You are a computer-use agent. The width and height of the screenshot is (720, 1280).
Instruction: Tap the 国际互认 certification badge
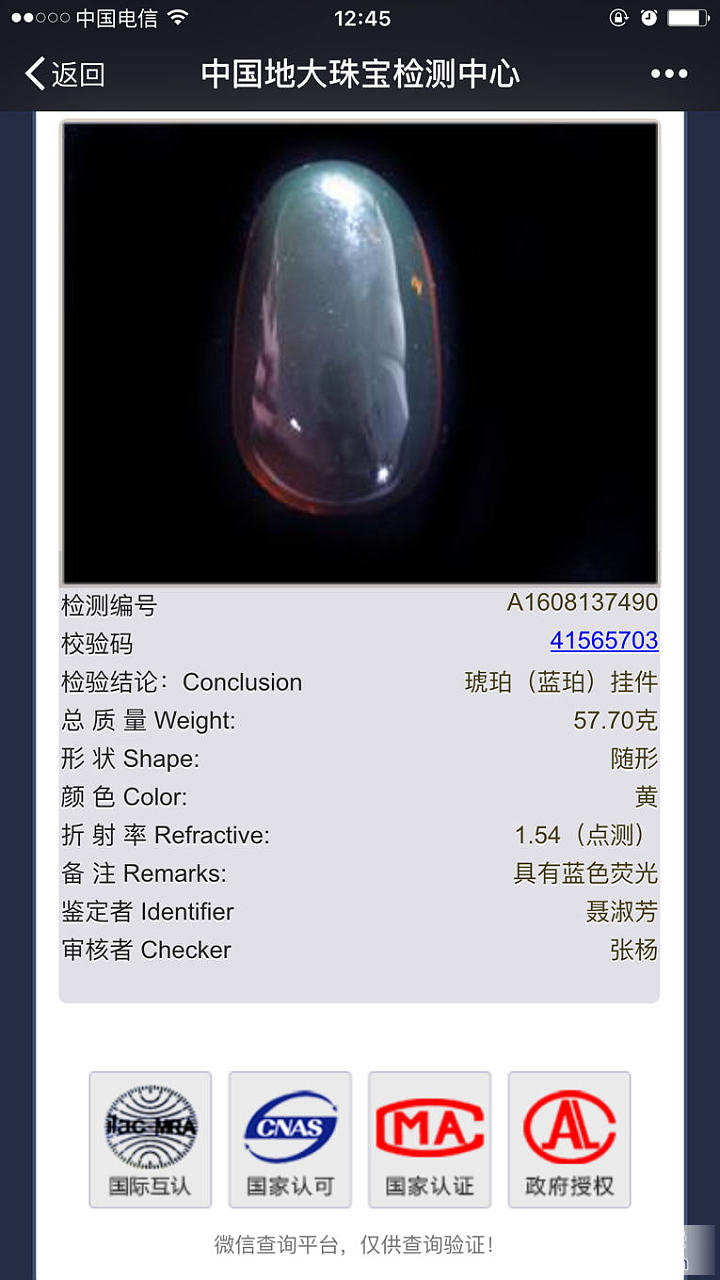click(150, 1139)
